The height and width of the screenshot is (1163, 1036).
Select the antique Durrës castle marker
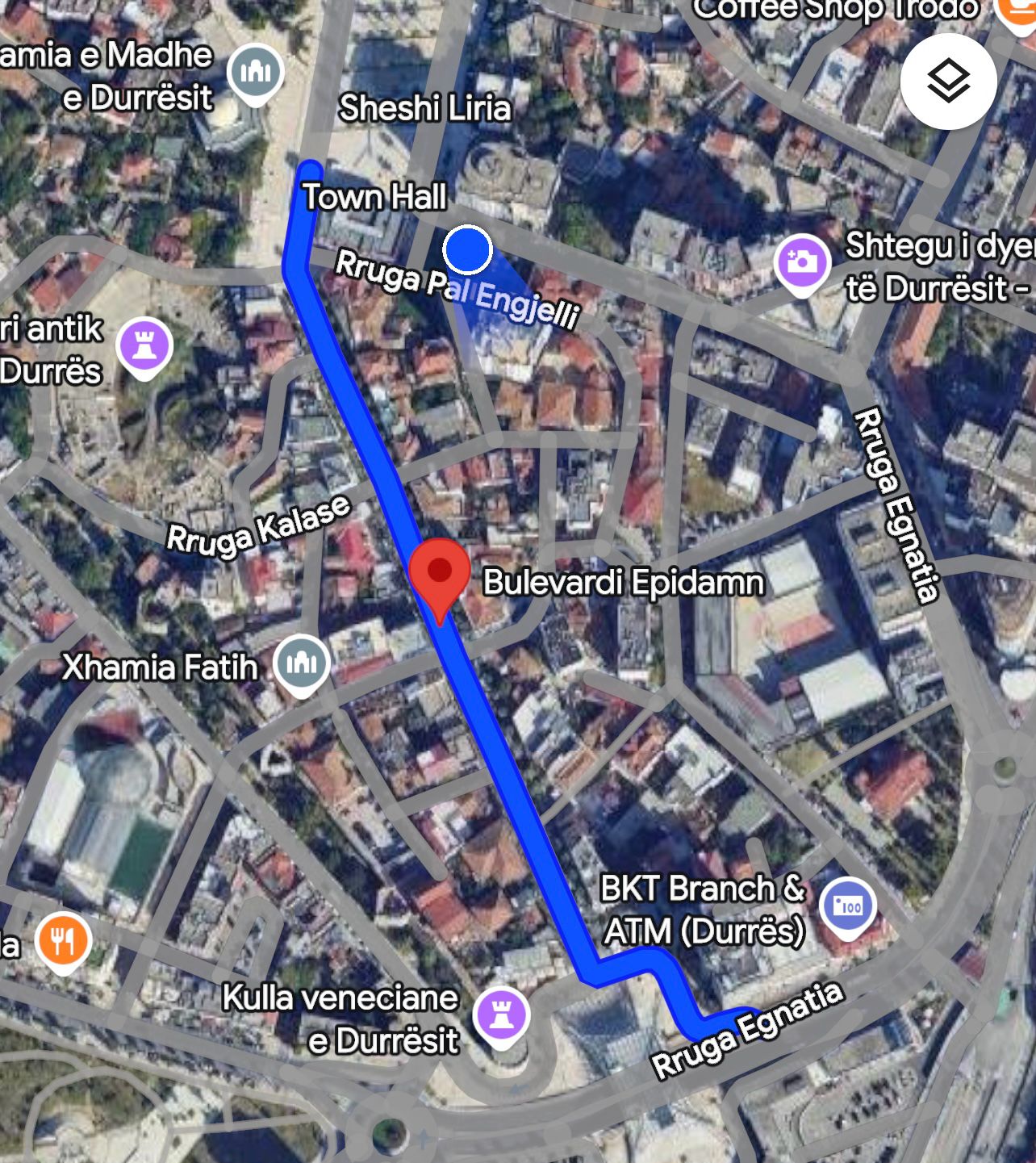144,345
